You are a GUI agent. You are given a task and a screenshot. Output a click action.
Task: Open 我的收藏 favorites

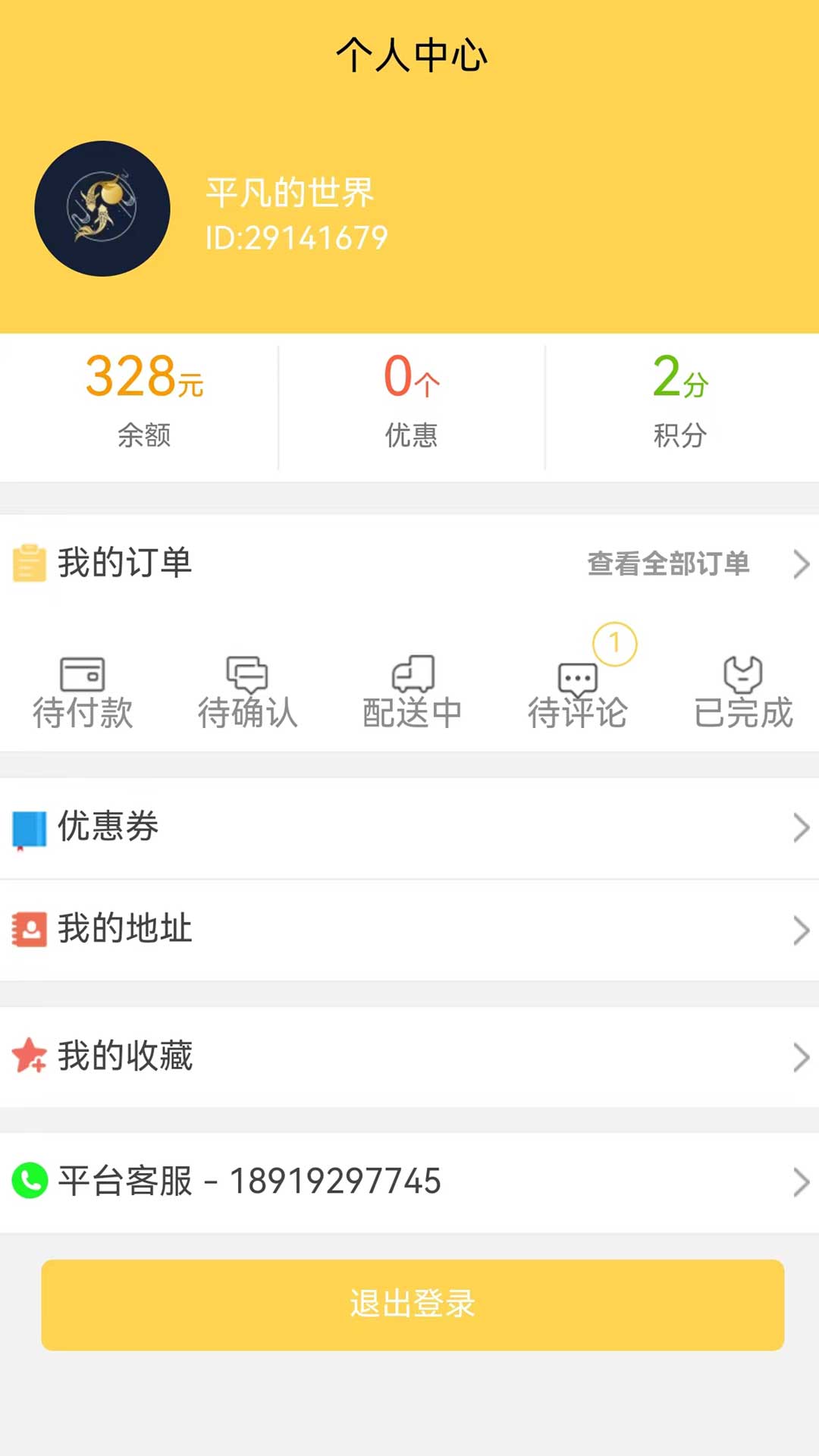click(x=409, y=1056)
